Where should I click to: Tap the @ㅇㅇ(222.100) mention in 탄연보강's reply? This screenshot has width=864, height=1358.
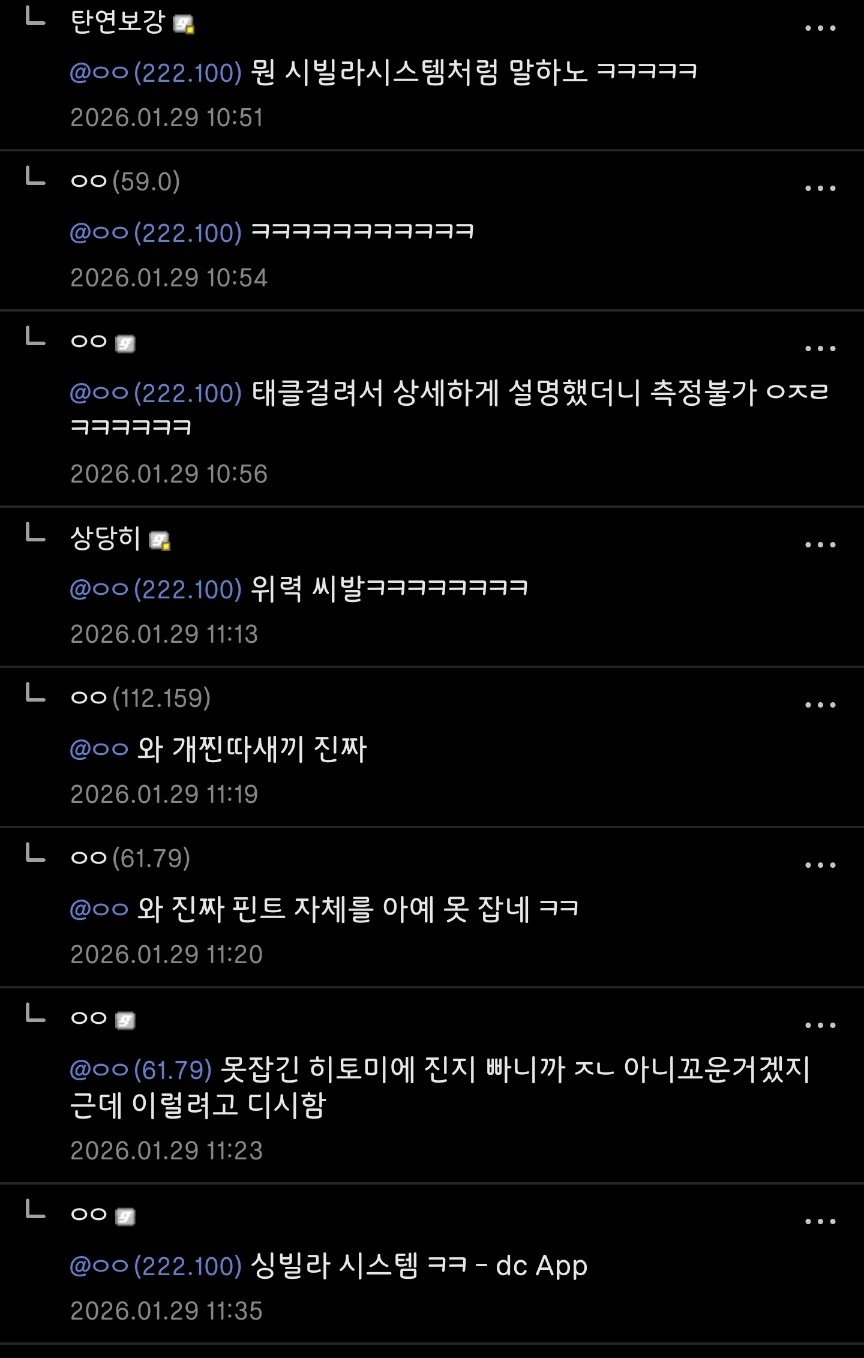point(155,72)
